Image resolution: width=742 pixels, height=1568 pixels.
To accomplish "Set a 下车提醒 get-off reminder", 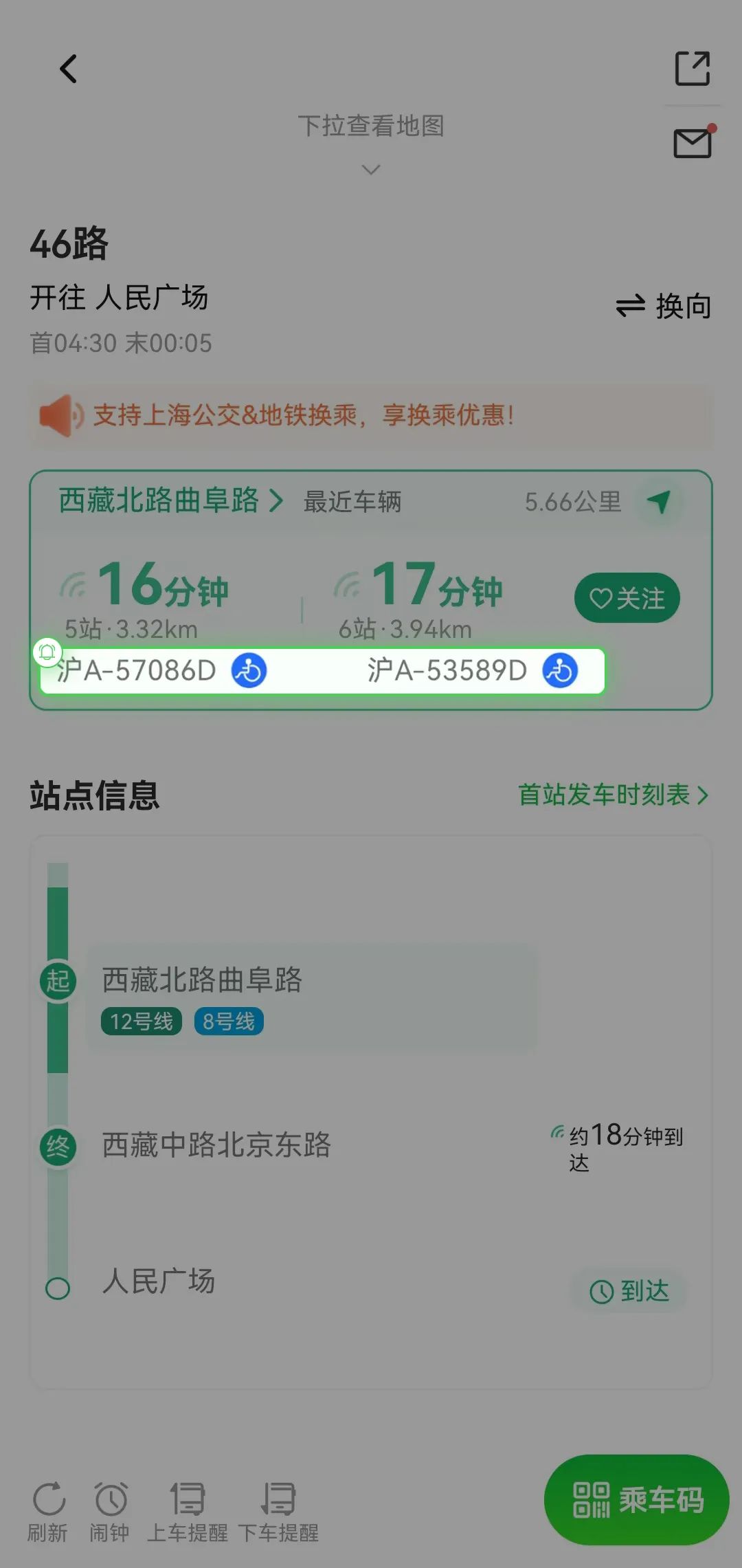I will (x=278, y=1512).
